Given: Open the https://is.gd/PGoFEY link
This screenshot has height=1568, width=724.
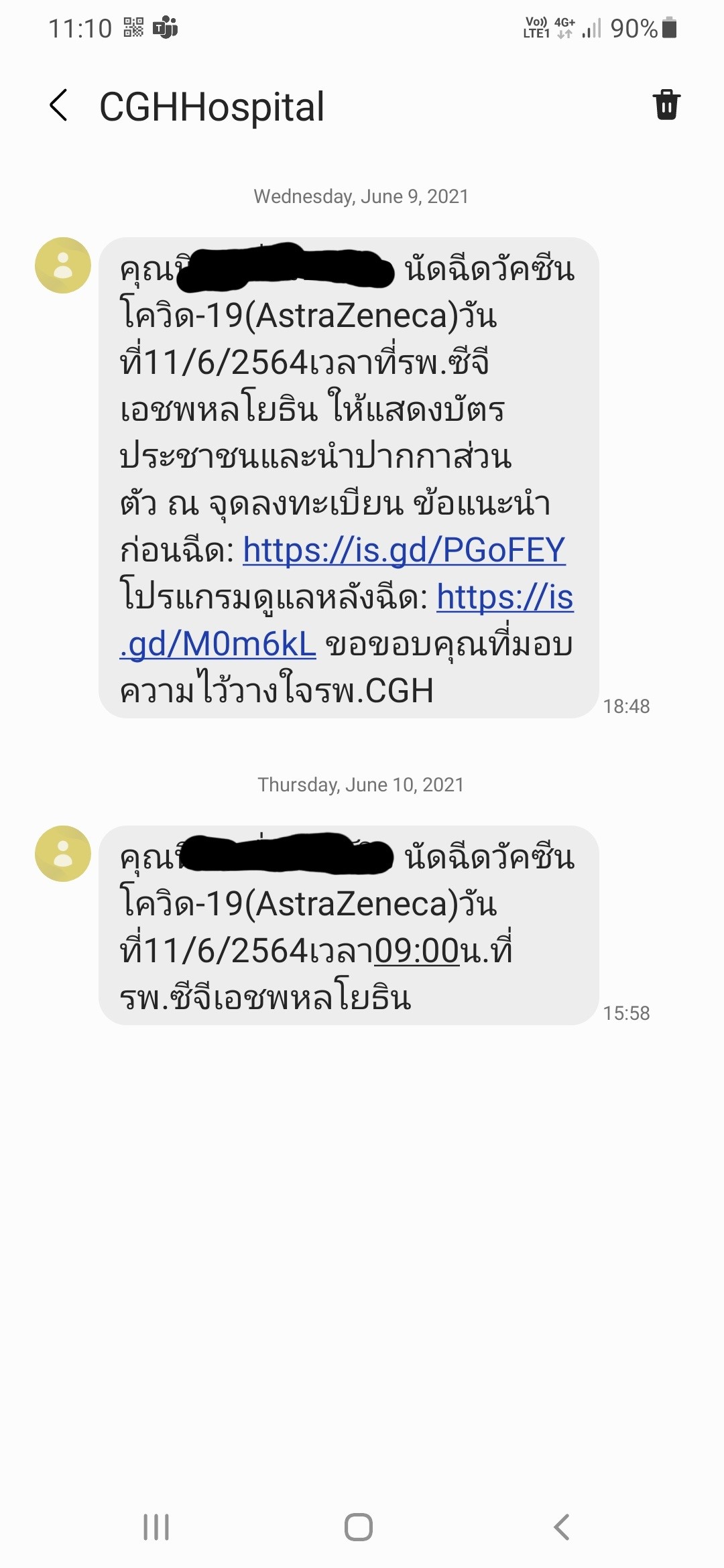Looking at the screenshot, I should tap(404, 550).
